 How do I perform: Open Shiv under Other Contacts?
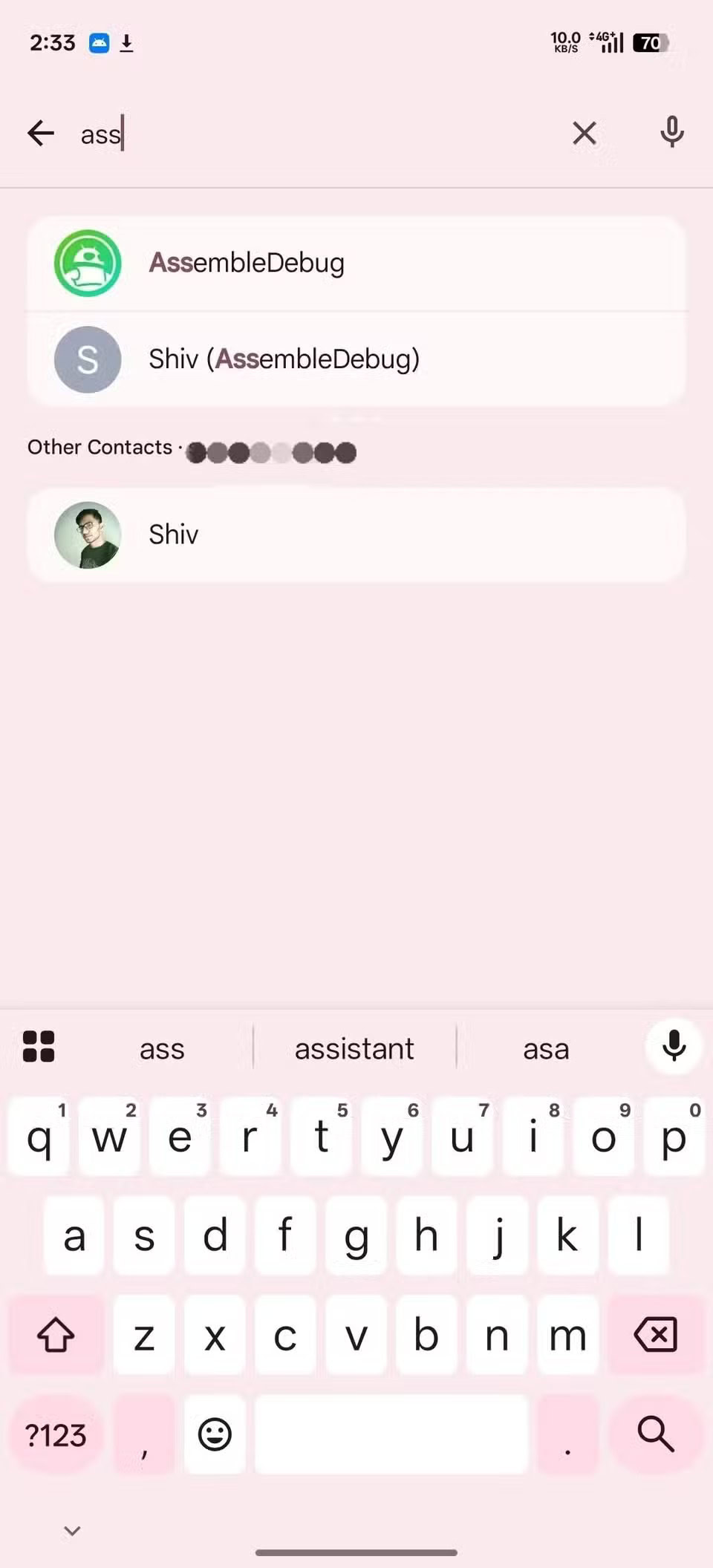[x=356, y=535]
